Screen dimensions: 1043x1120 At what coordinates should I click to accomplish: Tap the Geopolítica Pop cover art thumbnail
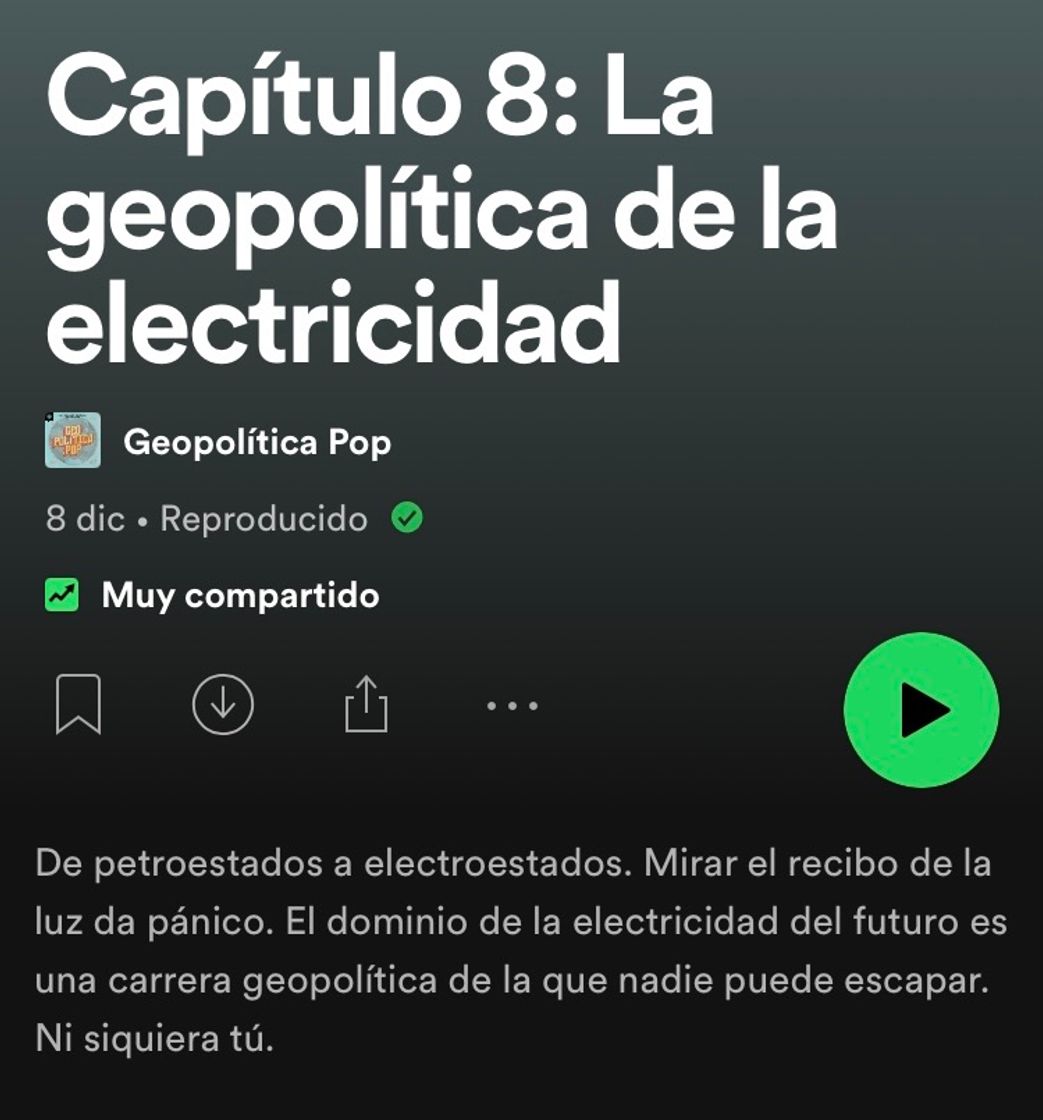(x=74, y=439)
